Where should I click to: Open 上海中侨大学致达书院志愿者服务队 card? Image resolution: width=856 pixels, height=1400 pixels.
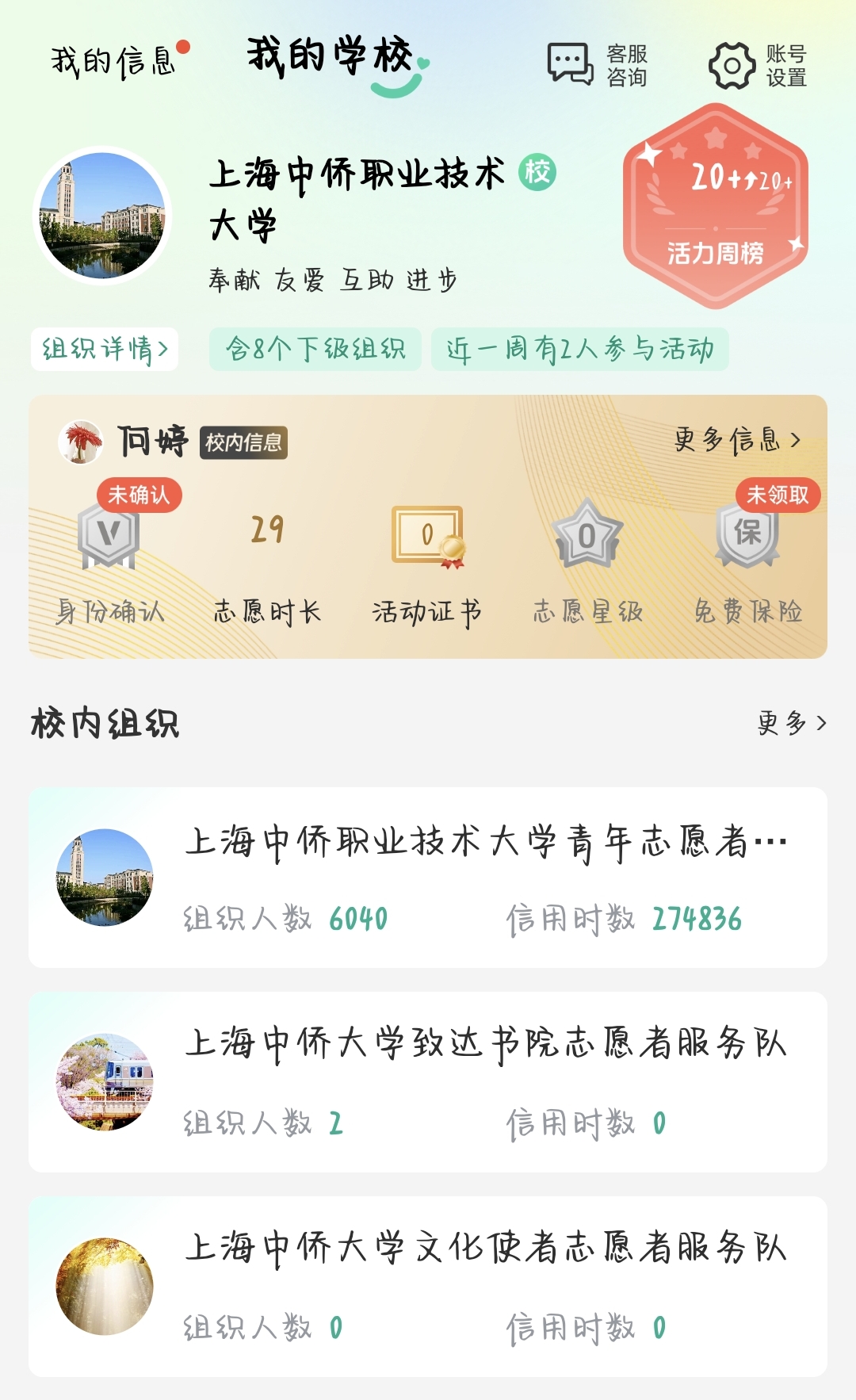pos(428,1082)
